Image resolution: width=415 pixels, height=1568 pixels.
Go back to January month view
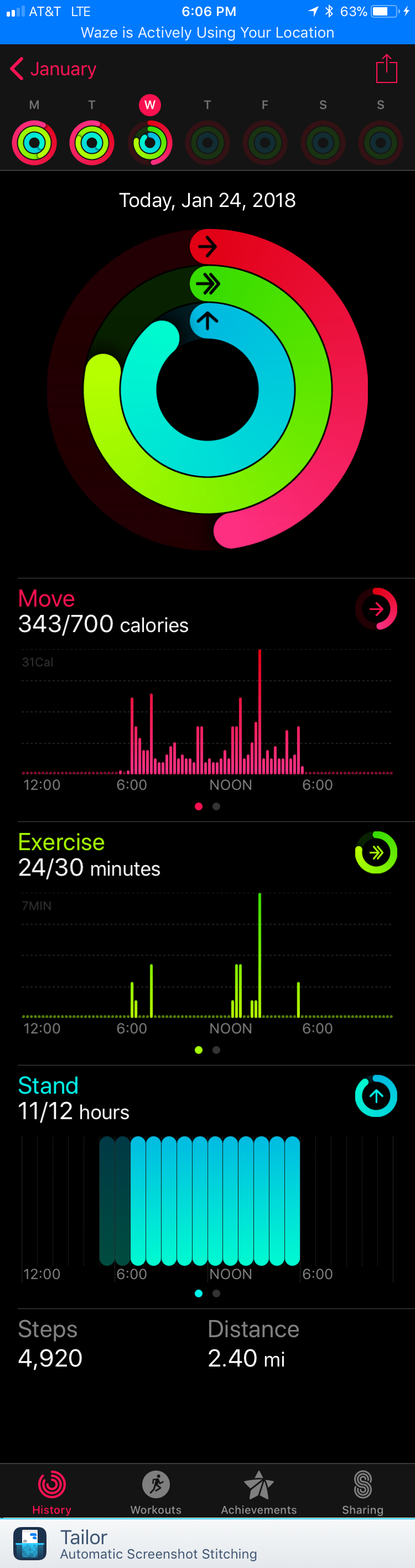[x=54, y=69]
